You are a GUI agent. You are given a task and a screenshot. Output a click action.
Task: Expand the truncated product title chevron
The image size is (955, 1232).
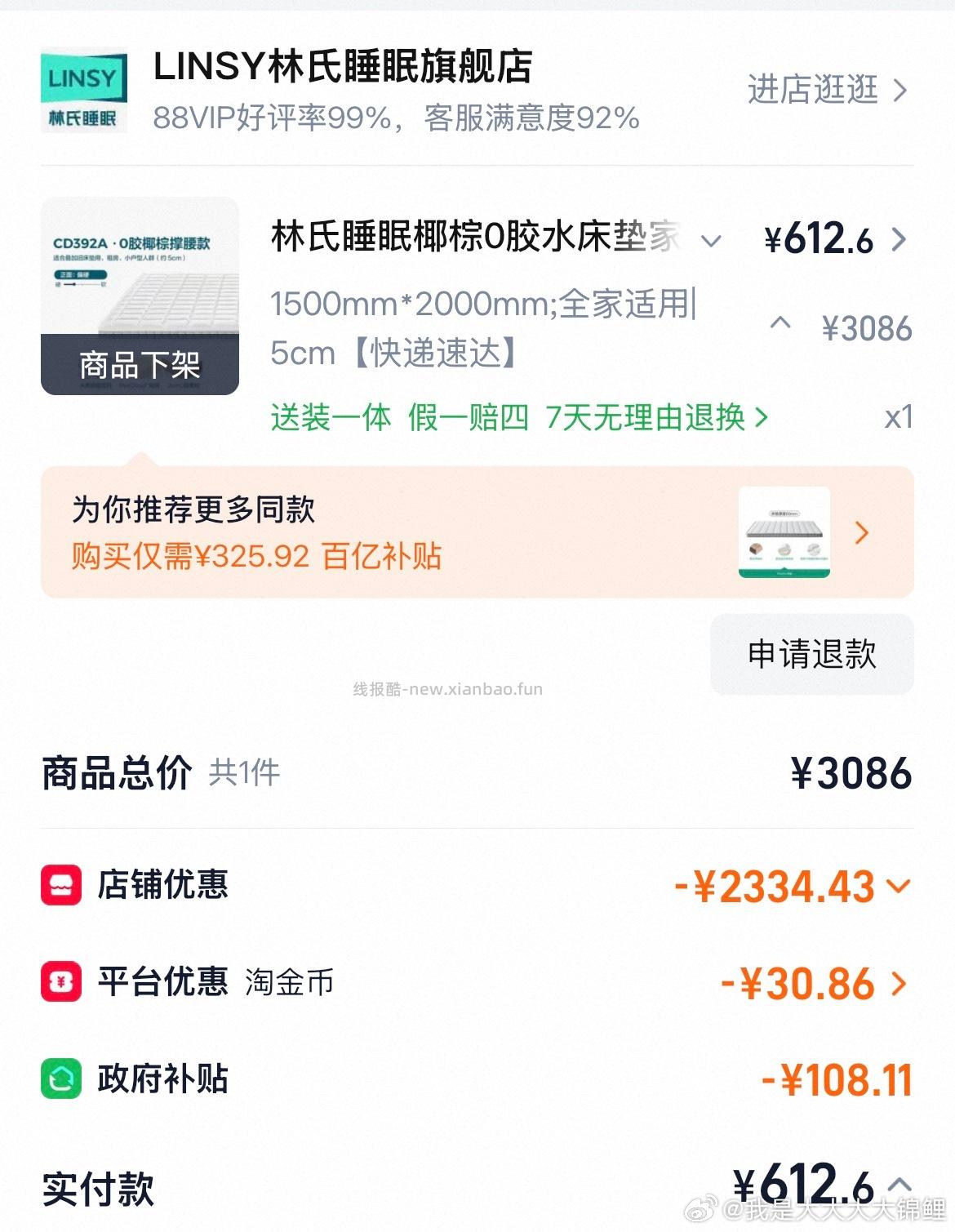(x=710, y=242)
